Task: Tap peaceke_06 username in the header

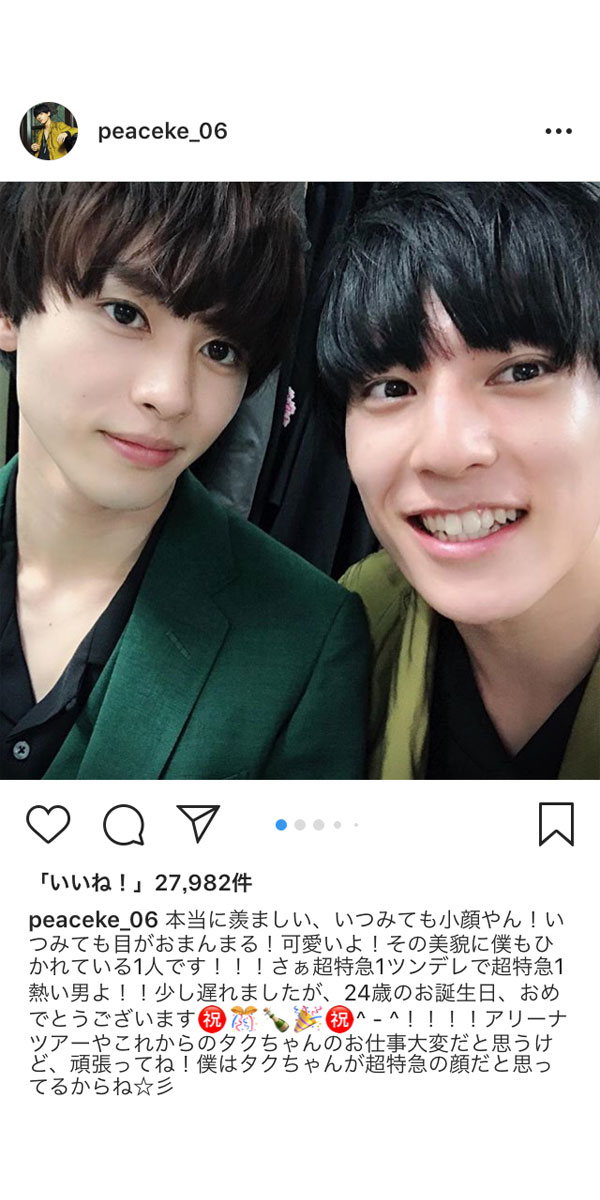Action: pyautogui.click(x=162, y=131)
